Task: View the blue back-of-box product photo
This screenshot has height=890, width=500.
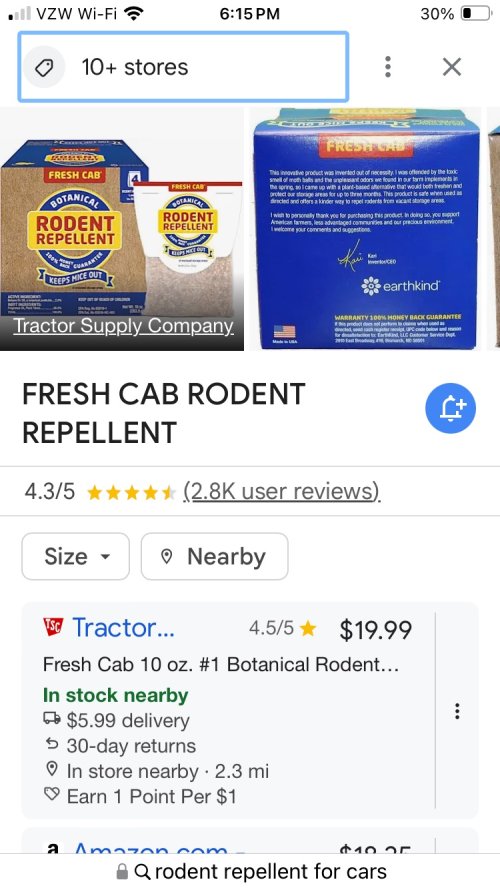Action: point(365,229)
